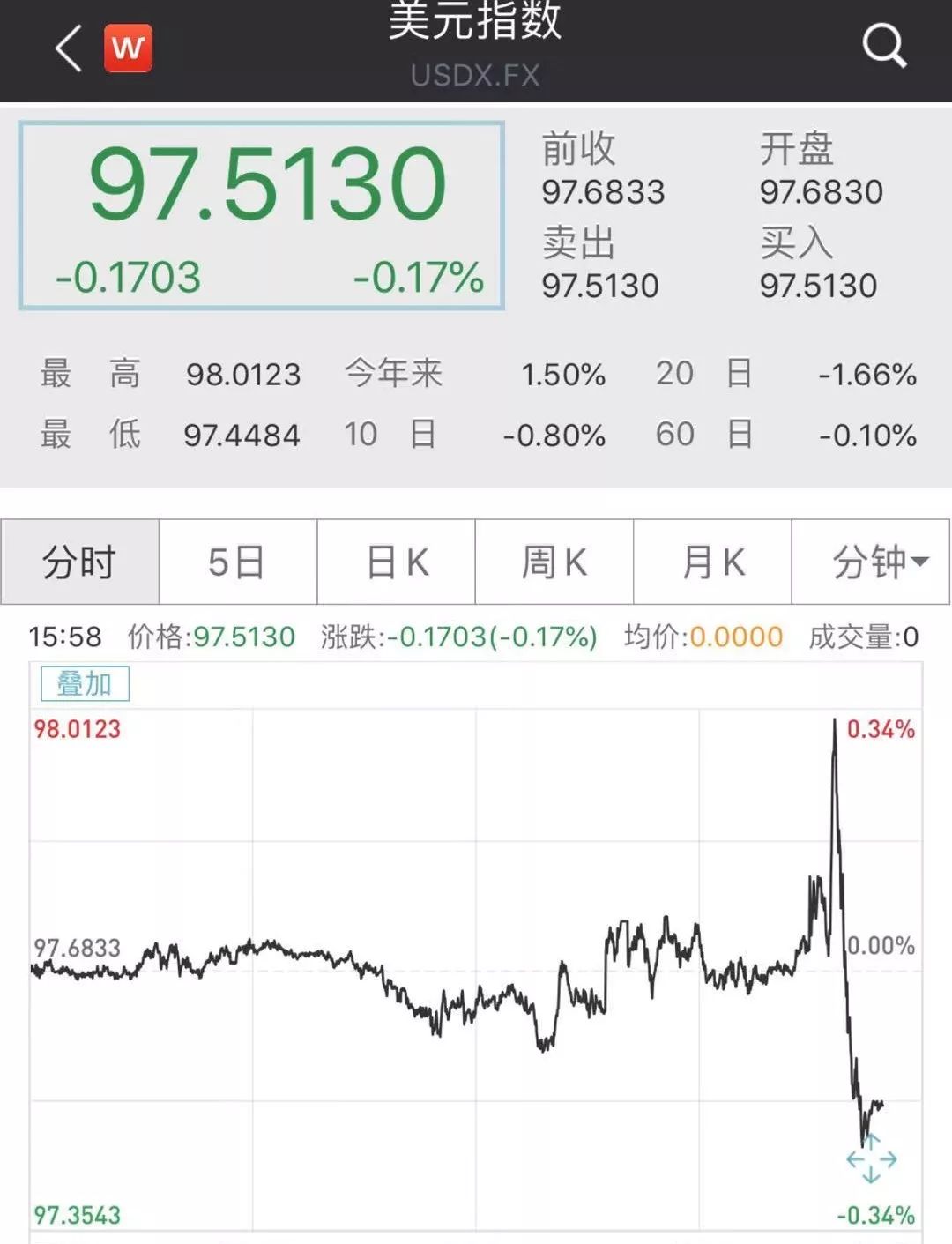
Task: Switch to the 5日 chart tab
Action: pyautogui.click(x=237, y=562)
